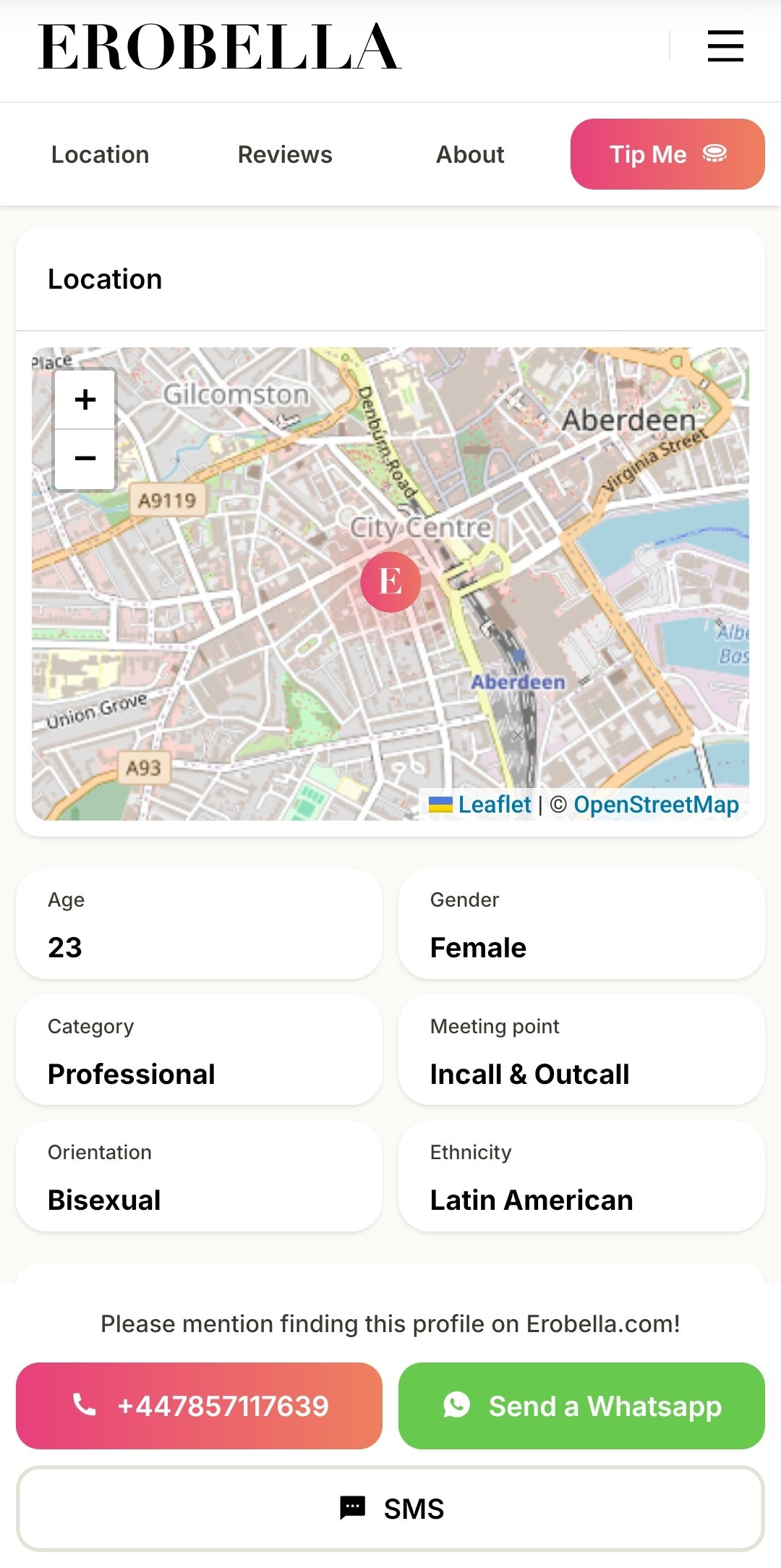The width and height of the screenshot is (781, 1568).
Task: Zoom in on the map
Action: click(x=85, y=399)
